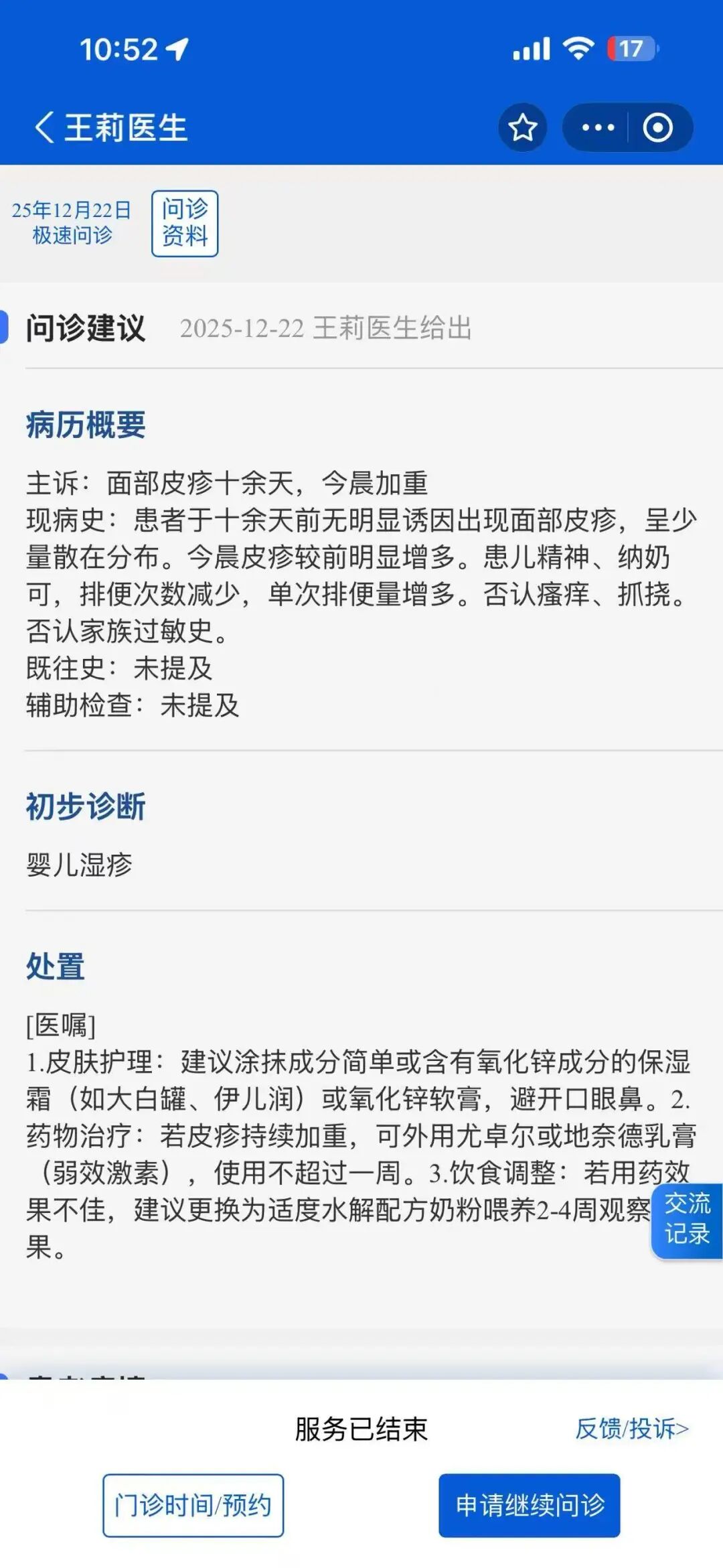Close the mini program via circle icon

point(658,127)
